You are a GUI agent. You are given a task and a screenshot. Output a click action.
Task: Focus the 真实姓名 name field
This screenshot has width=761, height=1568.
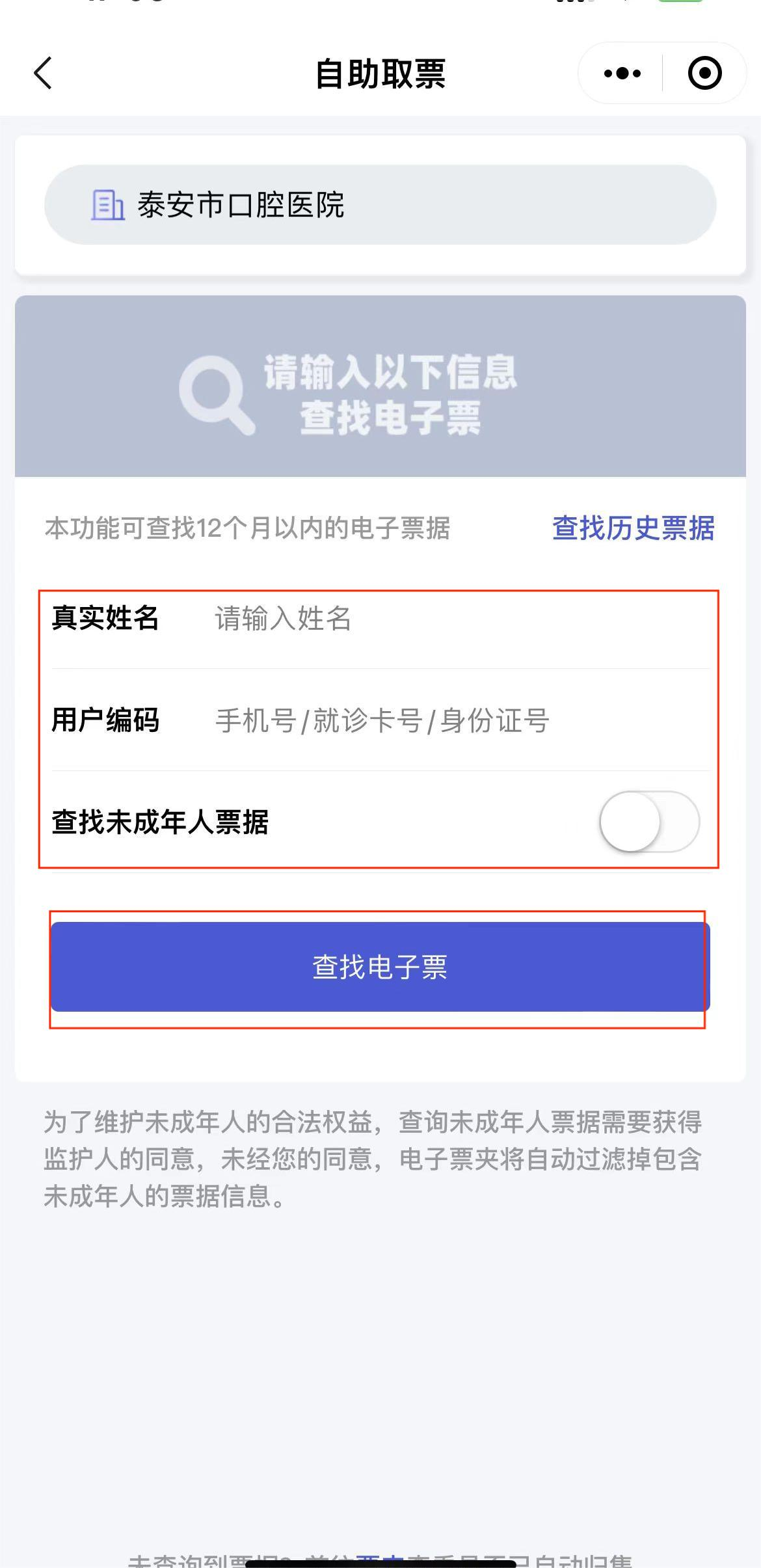click(x=455, y=618)
